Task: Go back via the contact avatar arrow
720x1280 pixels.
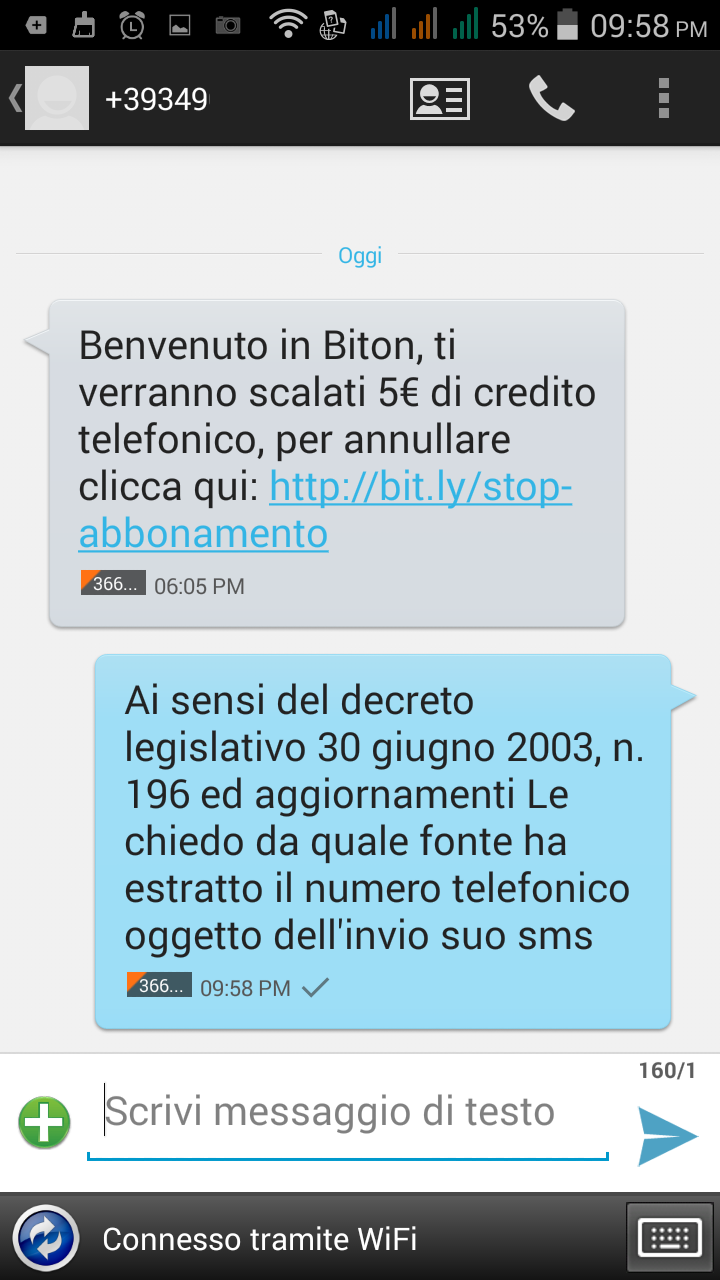Action: (48, 98)
